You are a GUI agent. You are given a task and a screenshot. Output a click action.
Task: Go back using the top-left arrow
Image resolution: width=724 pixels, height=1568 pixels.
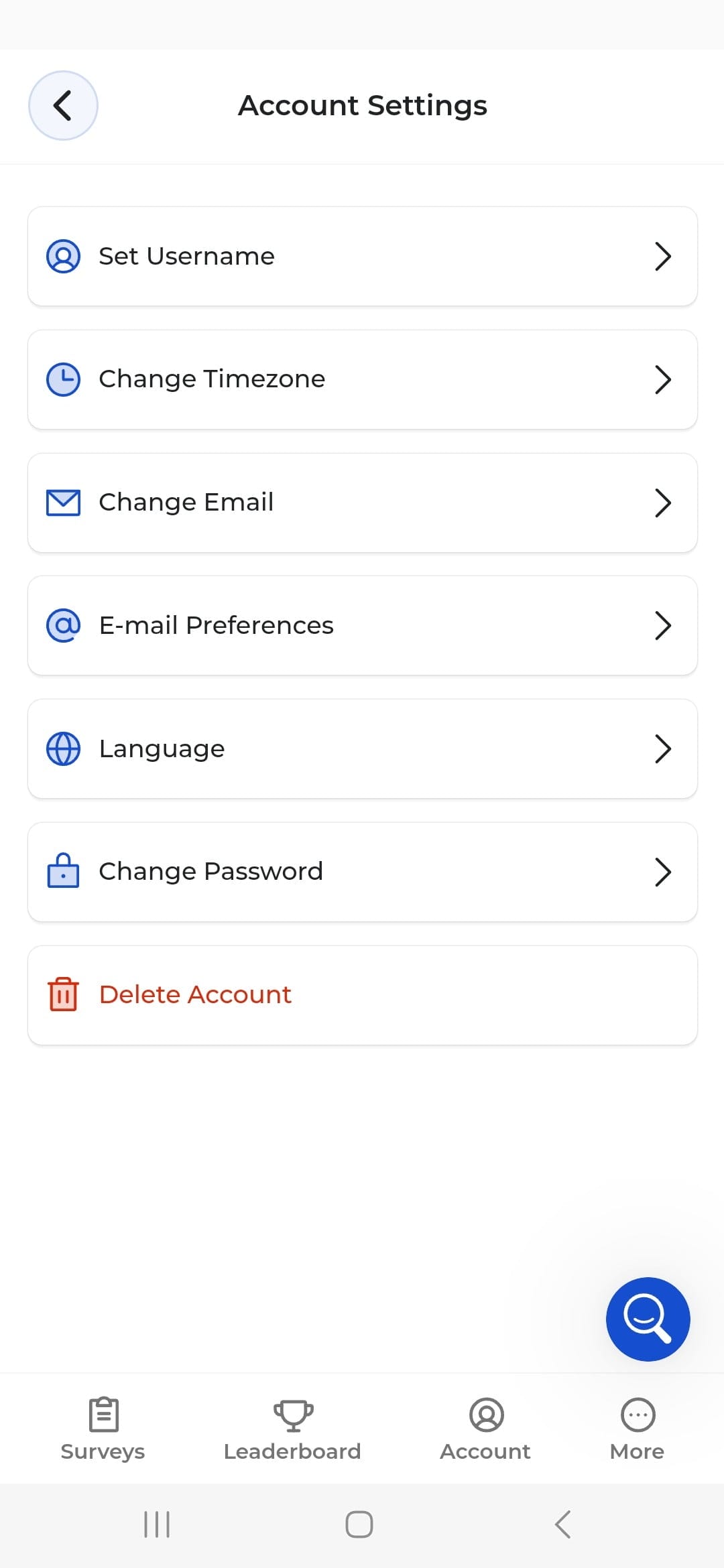coord(63,105)
